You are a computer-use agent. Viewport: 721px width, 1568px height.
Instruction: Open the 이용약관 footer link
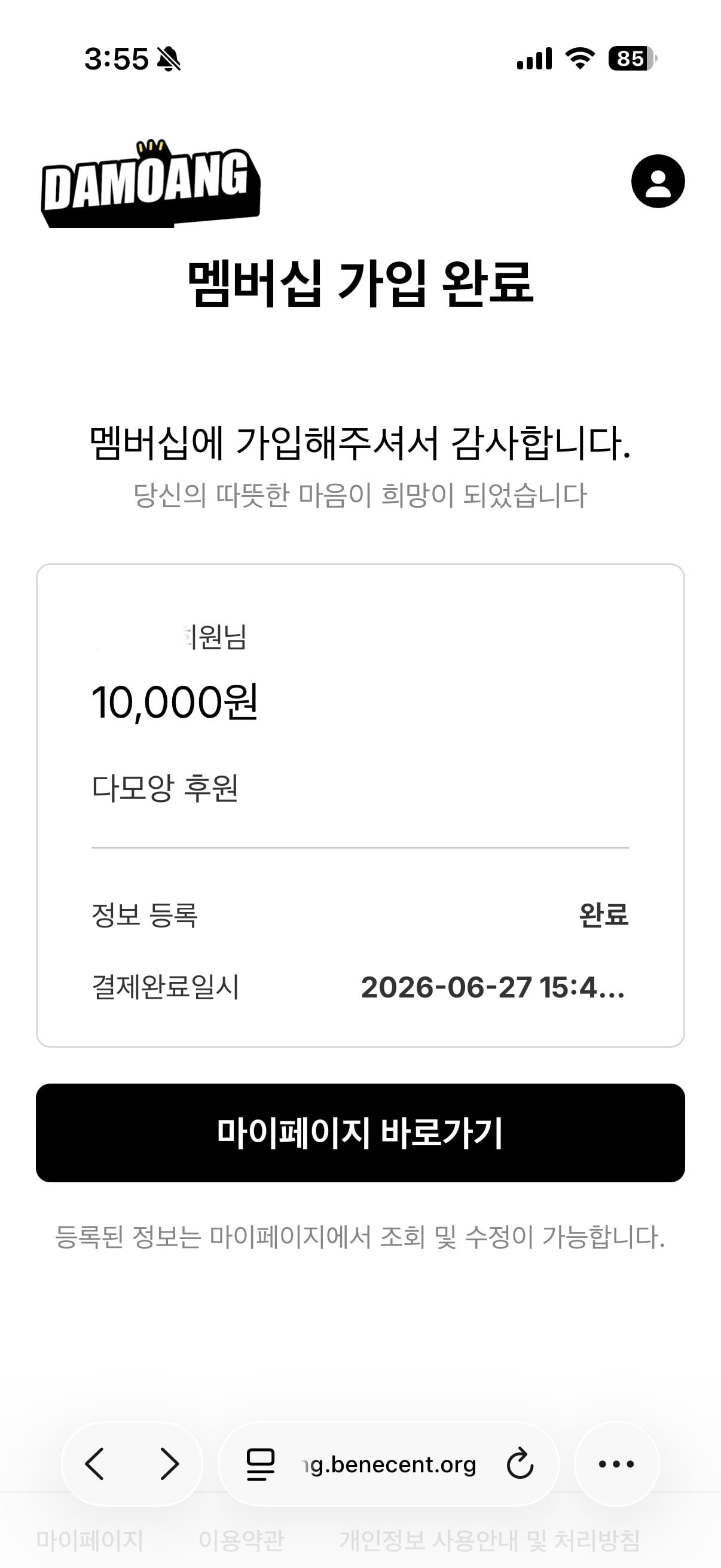click(x=242, y=1540)
